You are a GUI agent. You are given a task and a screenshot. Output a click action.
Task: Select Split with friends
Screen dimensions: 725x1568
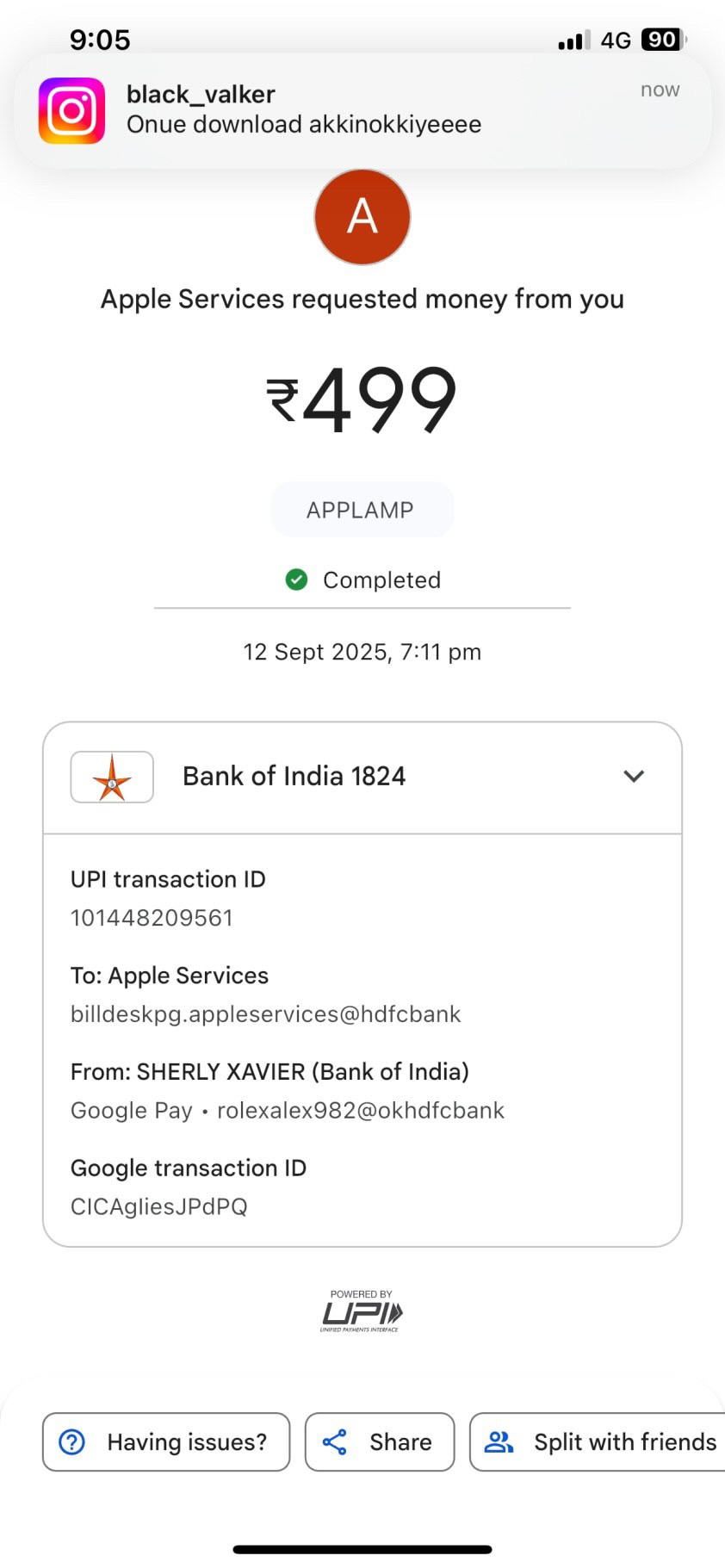pos(598,1441)
